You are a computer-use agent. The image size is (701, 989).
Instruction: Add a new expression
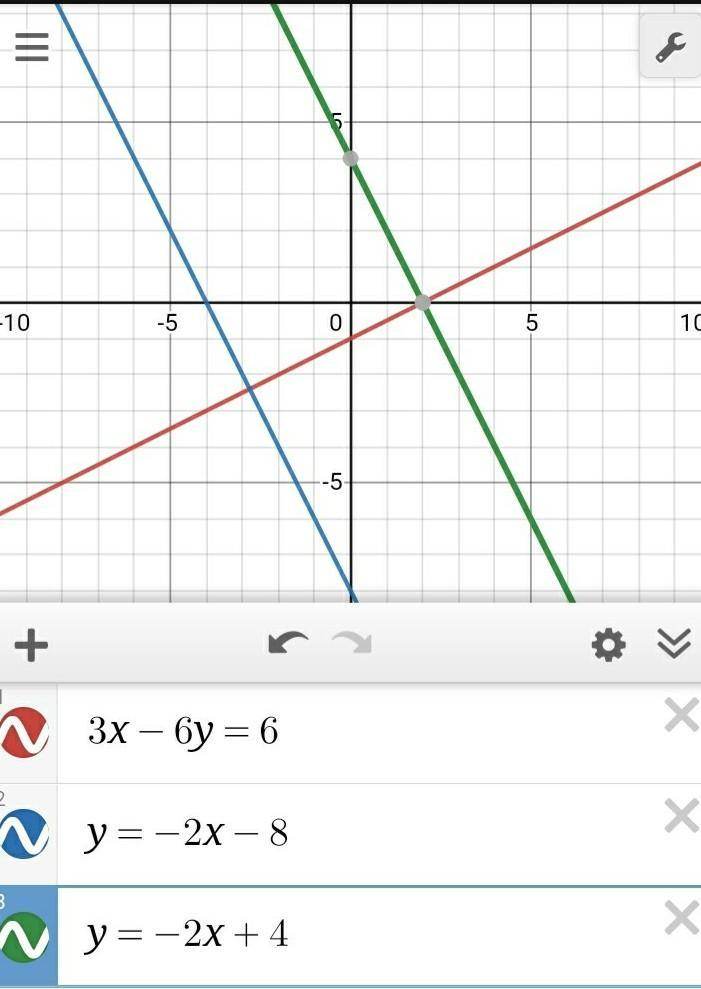coord(31,645)
